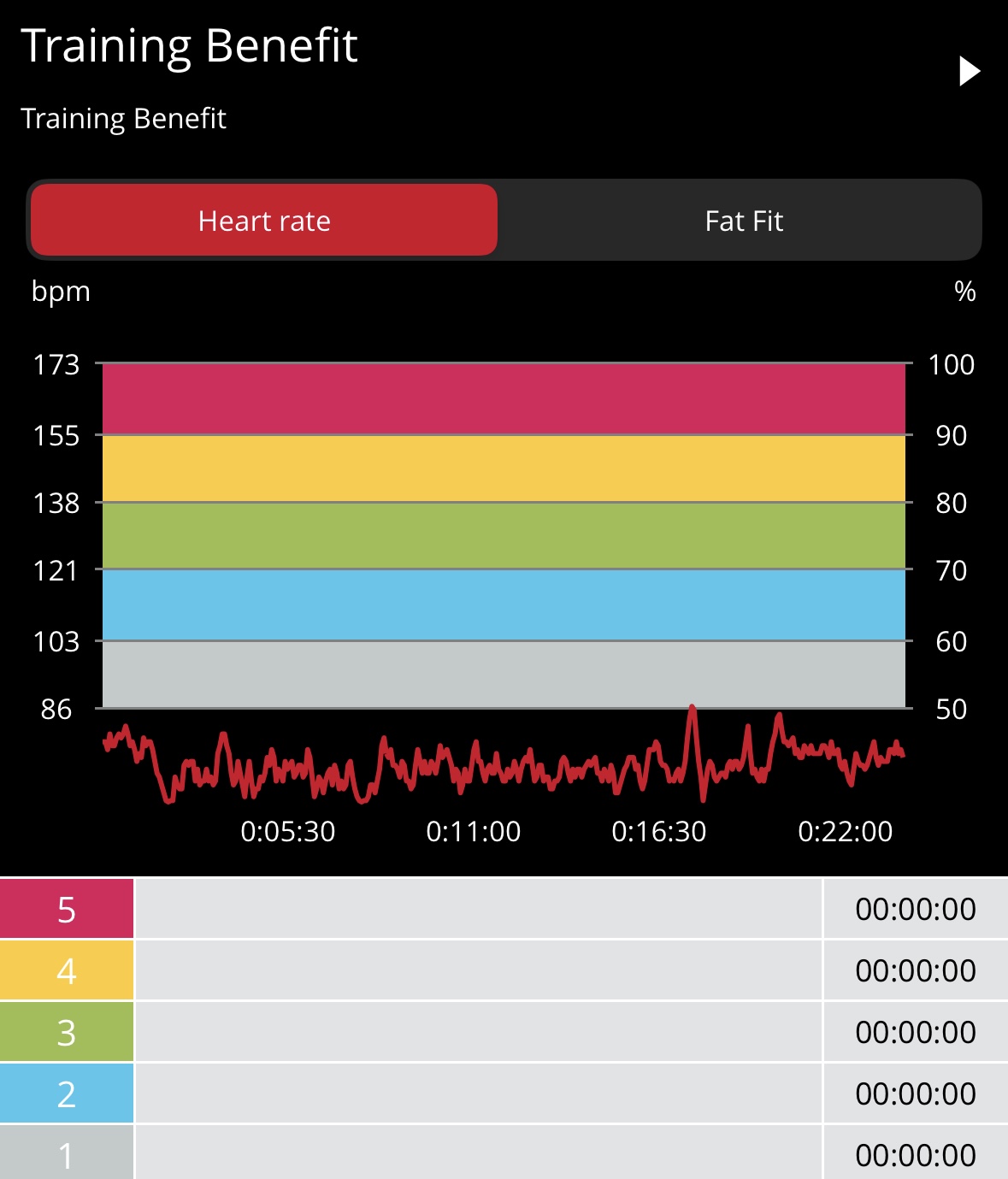
Task: Tap the play arrow beside Training Benefit
Action: 969,71
